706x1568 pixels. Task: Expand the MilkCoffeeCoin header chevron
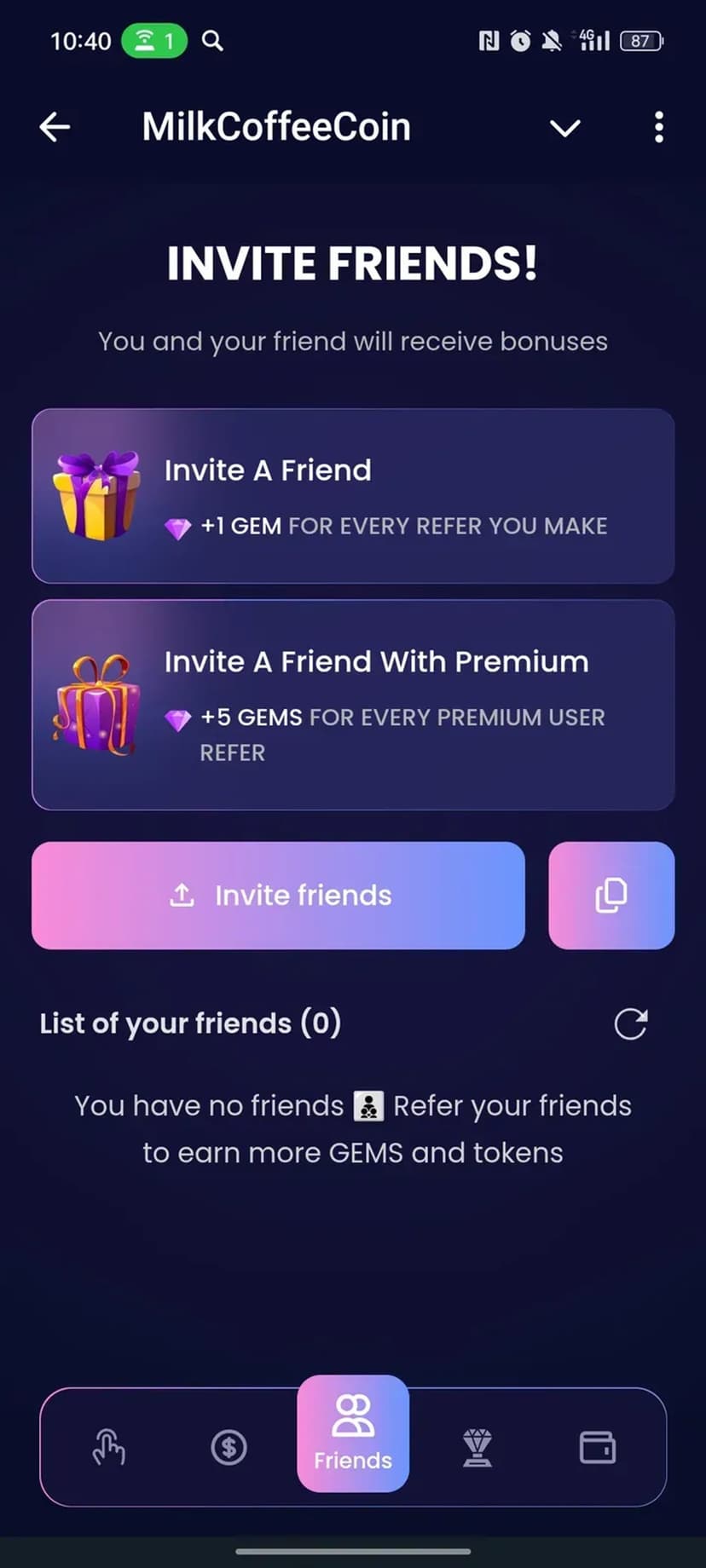click(564, 129)
